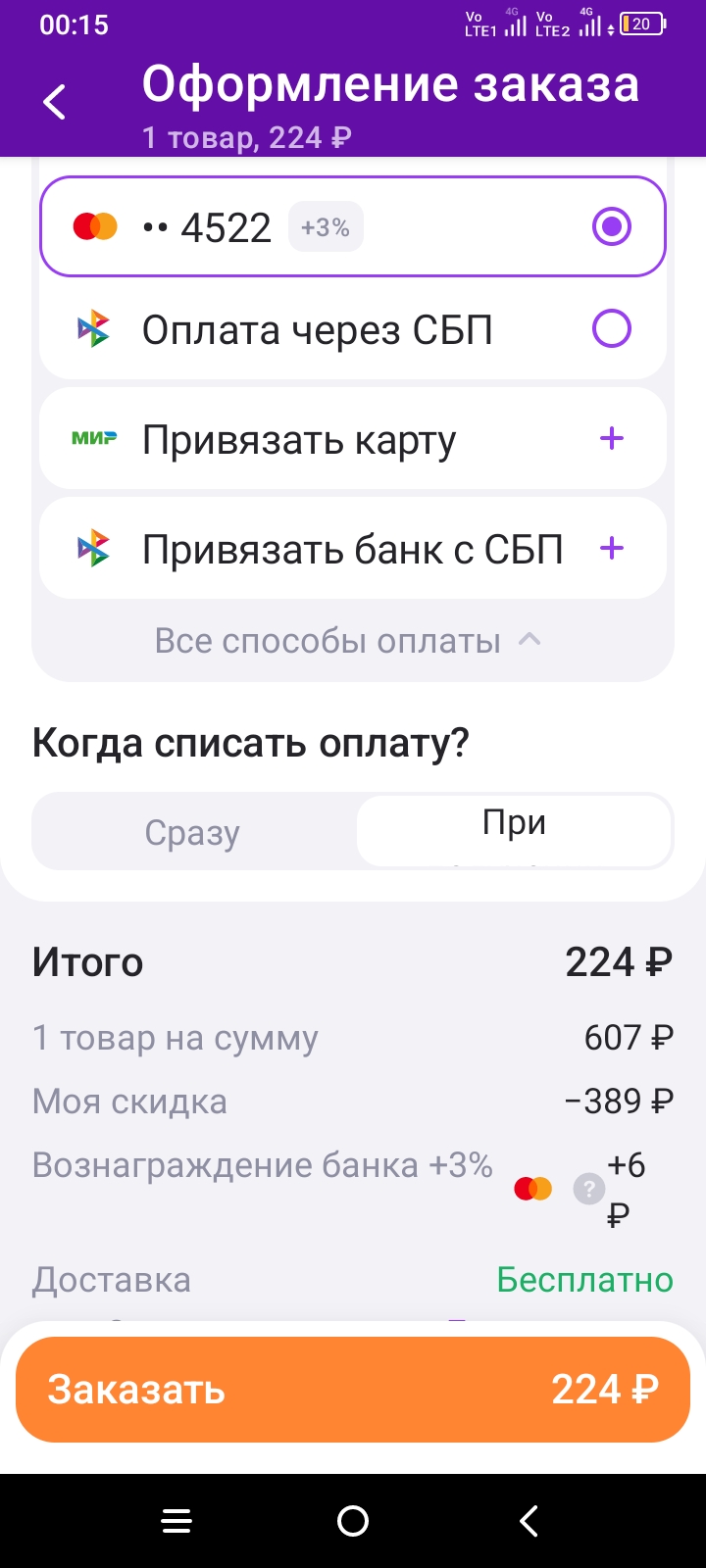Select card ending in 4522
This screenshot has width=706, height=1568.
pyautogui.click(x=353, y=226)
